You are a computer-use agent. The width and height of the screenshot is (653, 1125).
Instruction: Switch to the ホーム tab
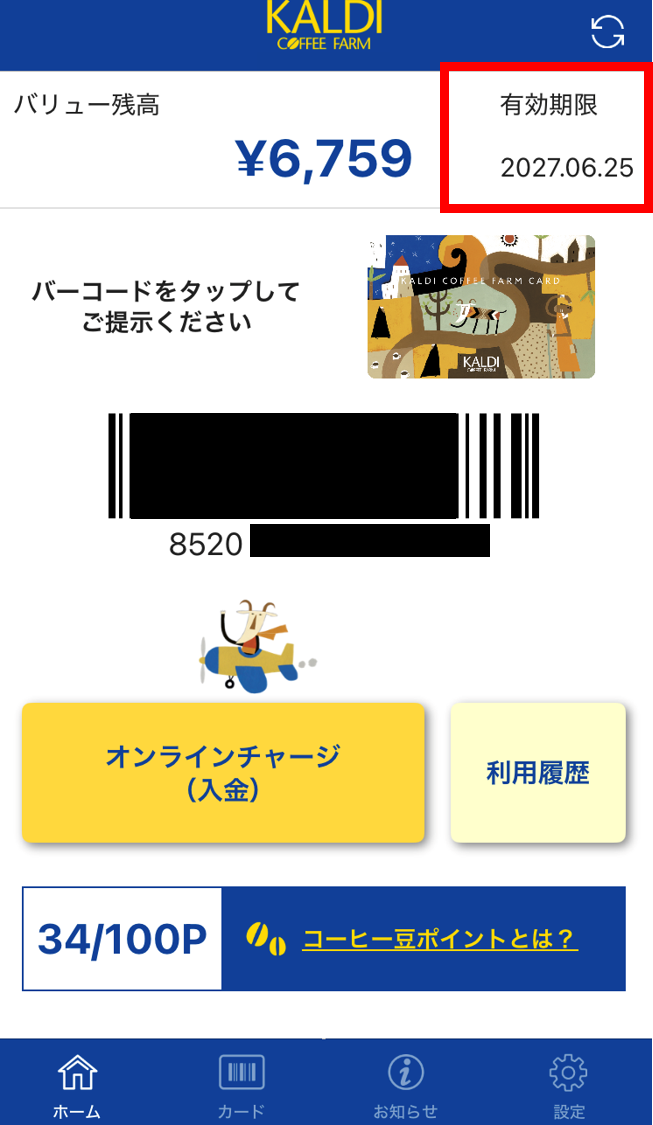coord(77,1085)
